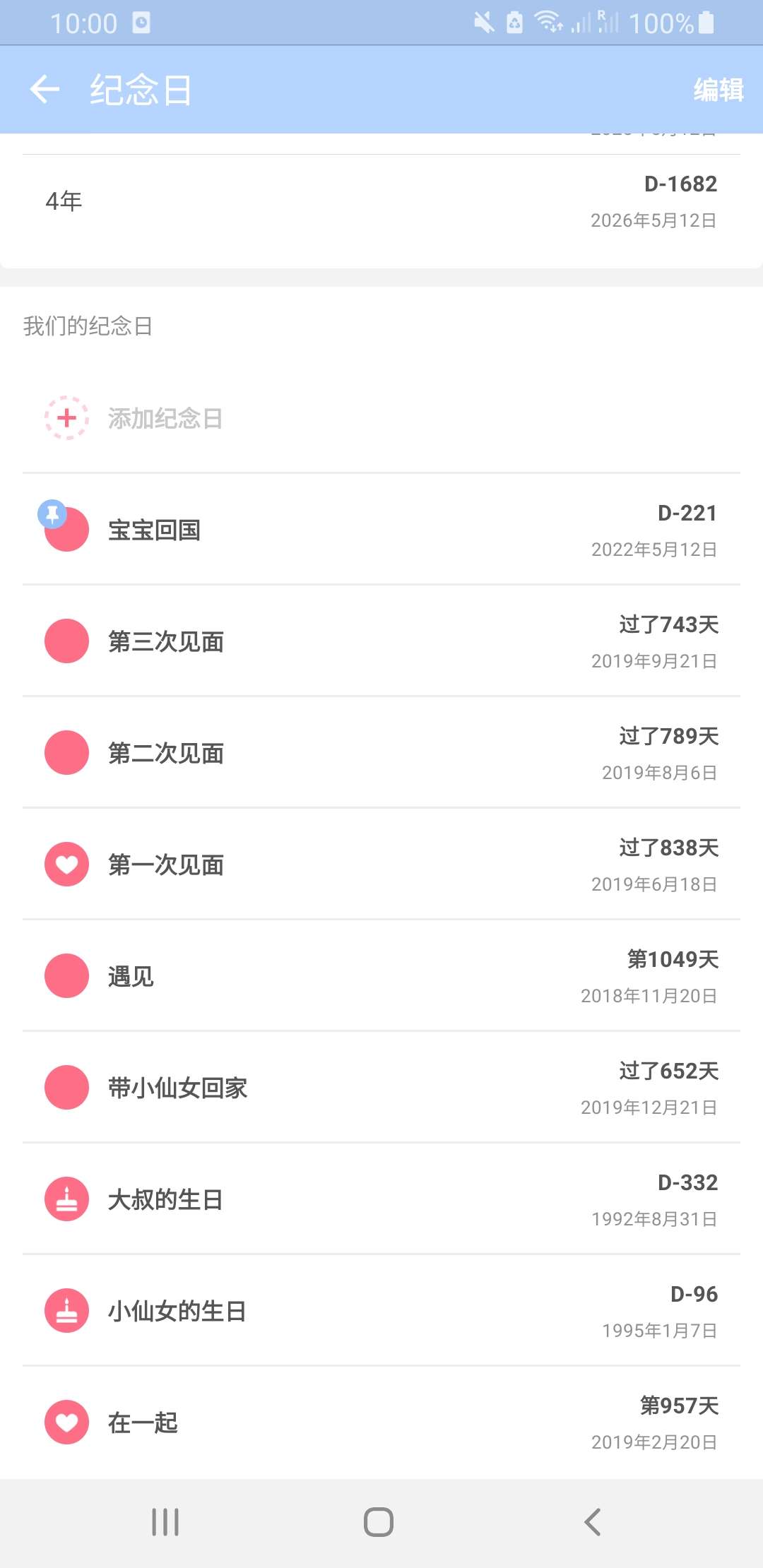Open the 4年 milestone row
The width and height of the screenshot is (763, 1568).
pos(381,202)
